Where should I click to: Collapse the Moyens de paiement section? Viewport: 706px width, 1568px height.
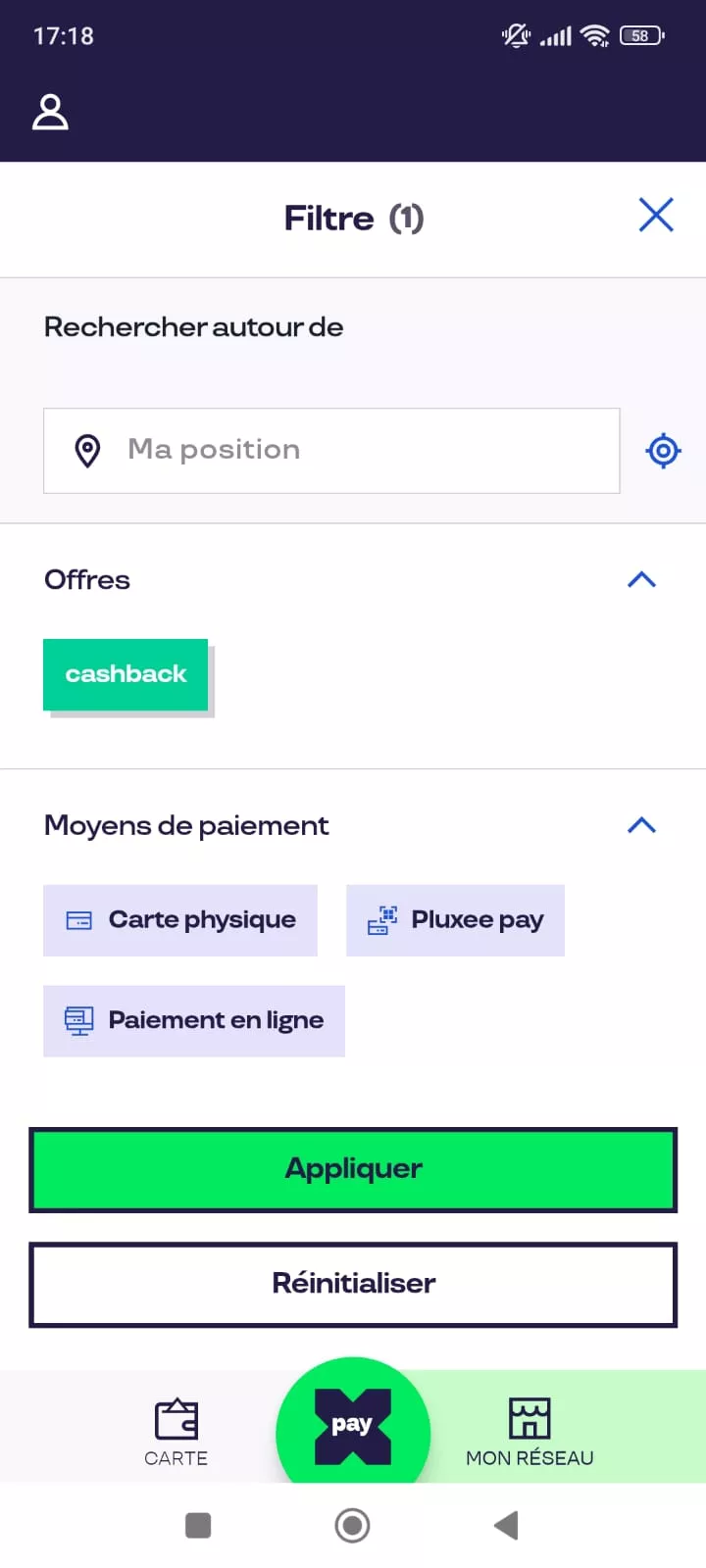point(641,826)
